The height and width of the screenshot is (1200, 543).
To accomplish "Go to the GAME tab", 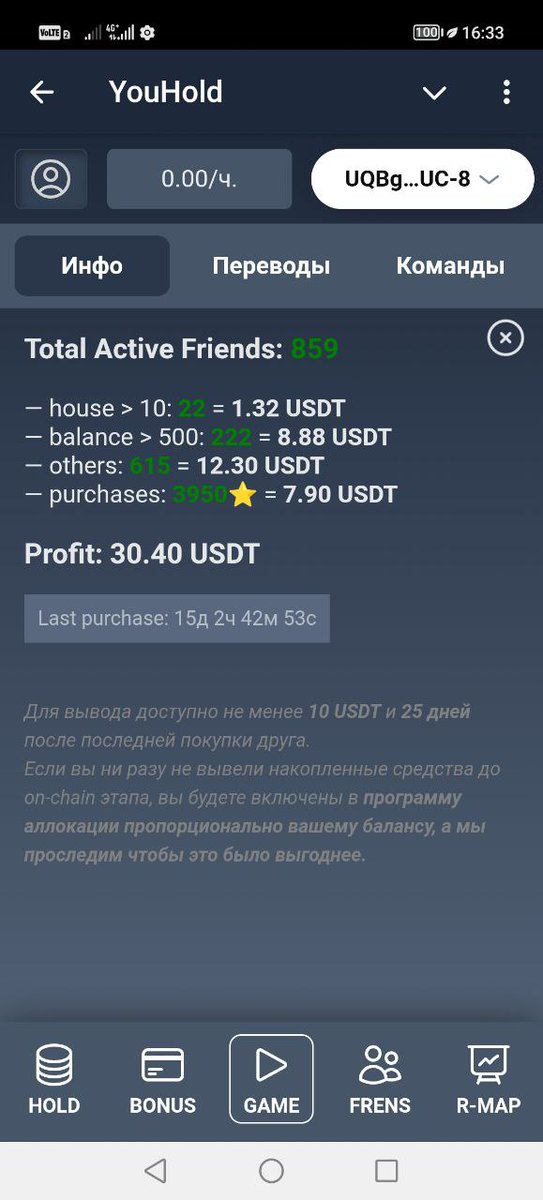I will (271, 1079).
